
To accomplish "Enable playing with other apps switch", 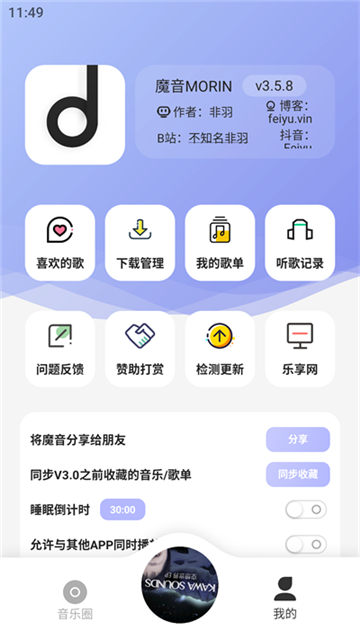I will pyautogui.click(x=306, y=544).
